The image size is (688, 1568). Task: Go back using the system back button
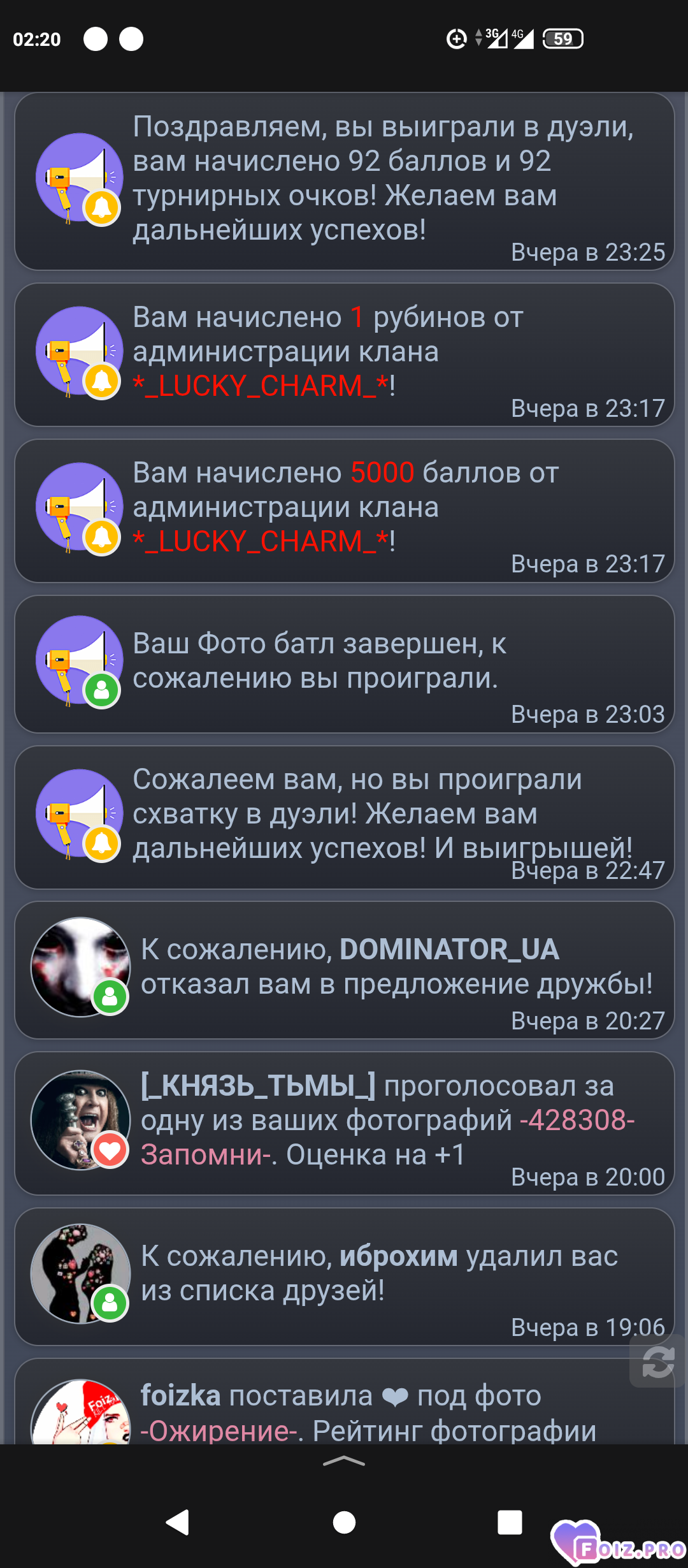coord(178,1522)
